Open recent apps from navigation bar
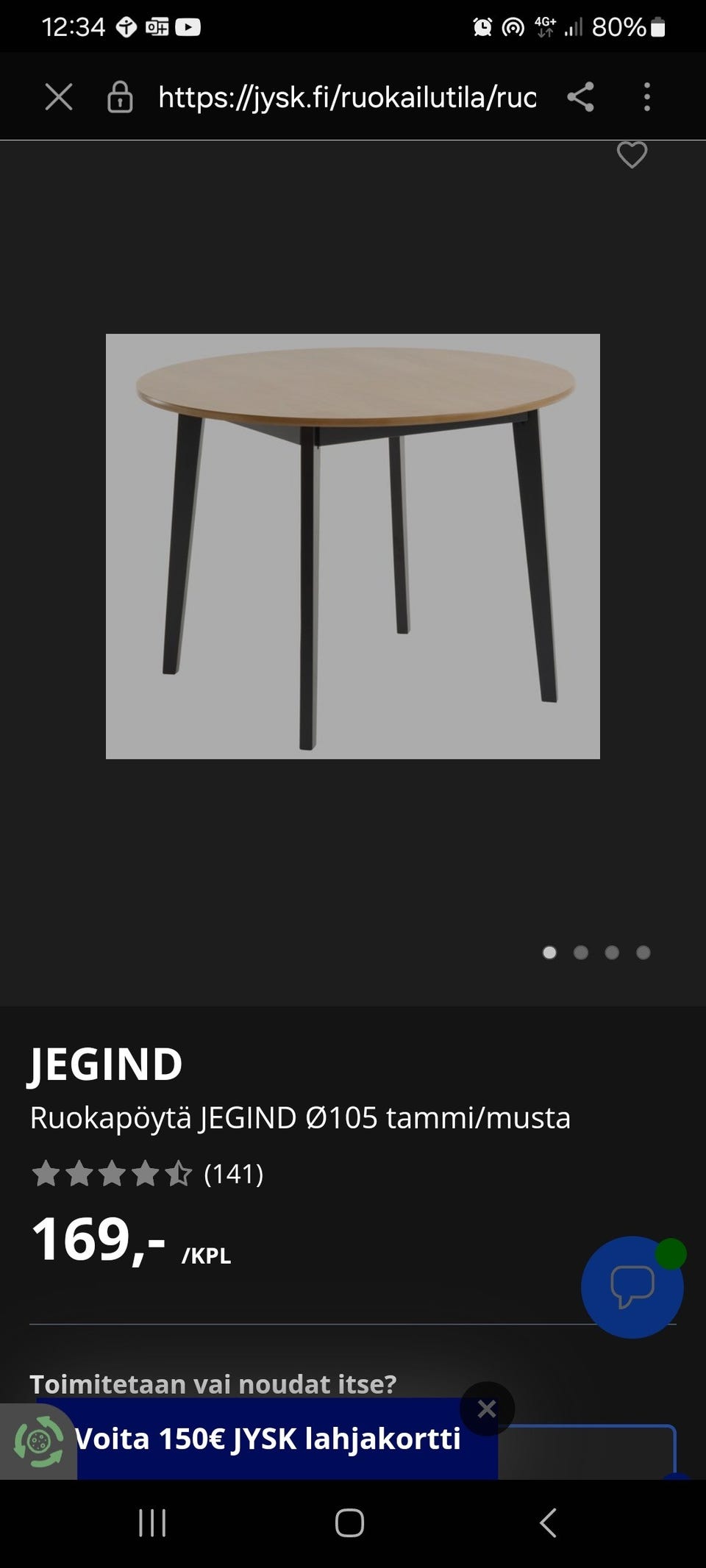Image resolution: width=706 pixels, height=1568 pixels. pos(152,1522)
